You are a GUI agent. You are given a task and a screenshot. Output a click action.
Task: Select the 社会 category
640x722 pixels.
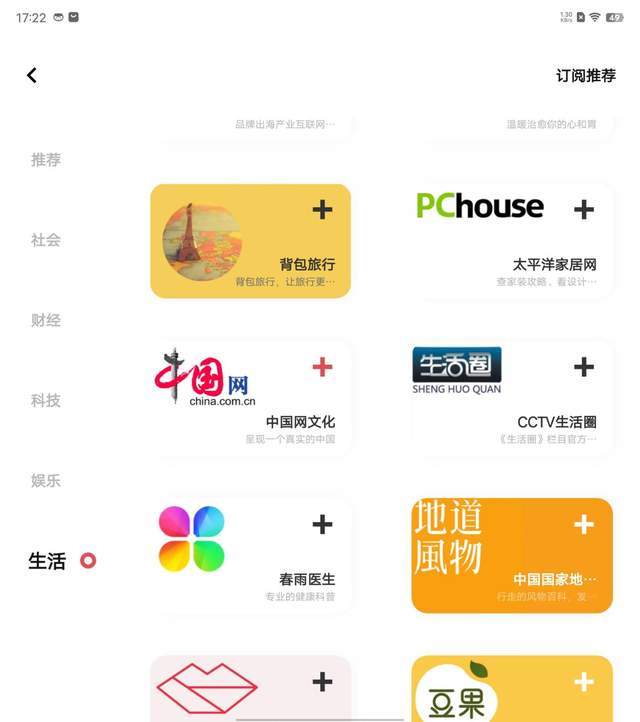46,240
